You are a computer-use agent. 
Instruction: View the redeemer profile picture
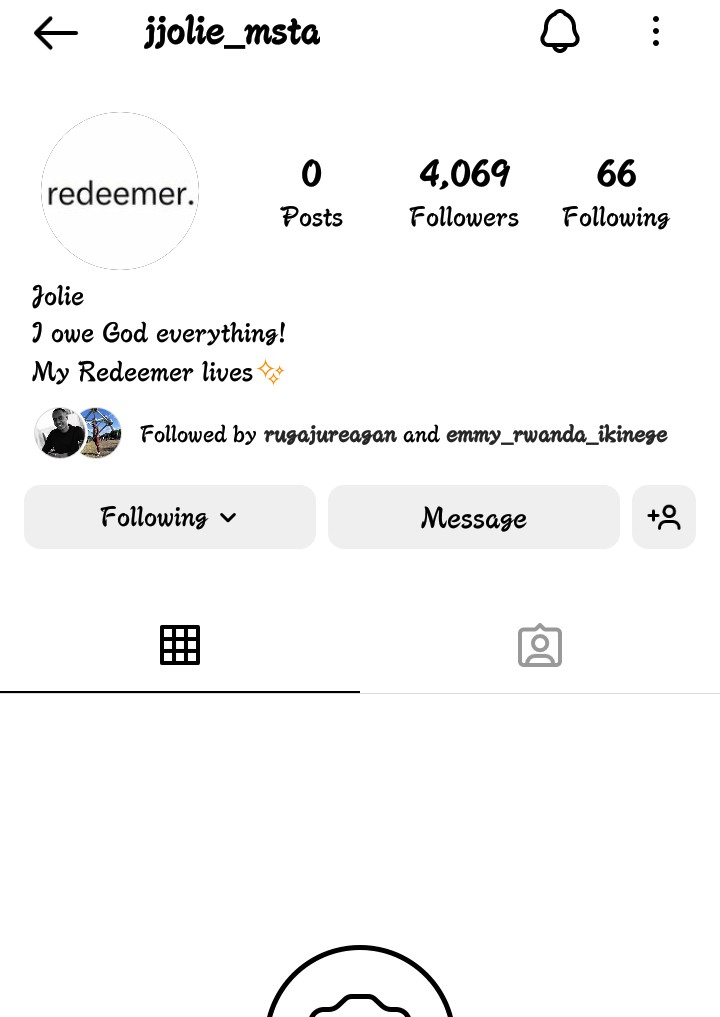coord(120,191)
